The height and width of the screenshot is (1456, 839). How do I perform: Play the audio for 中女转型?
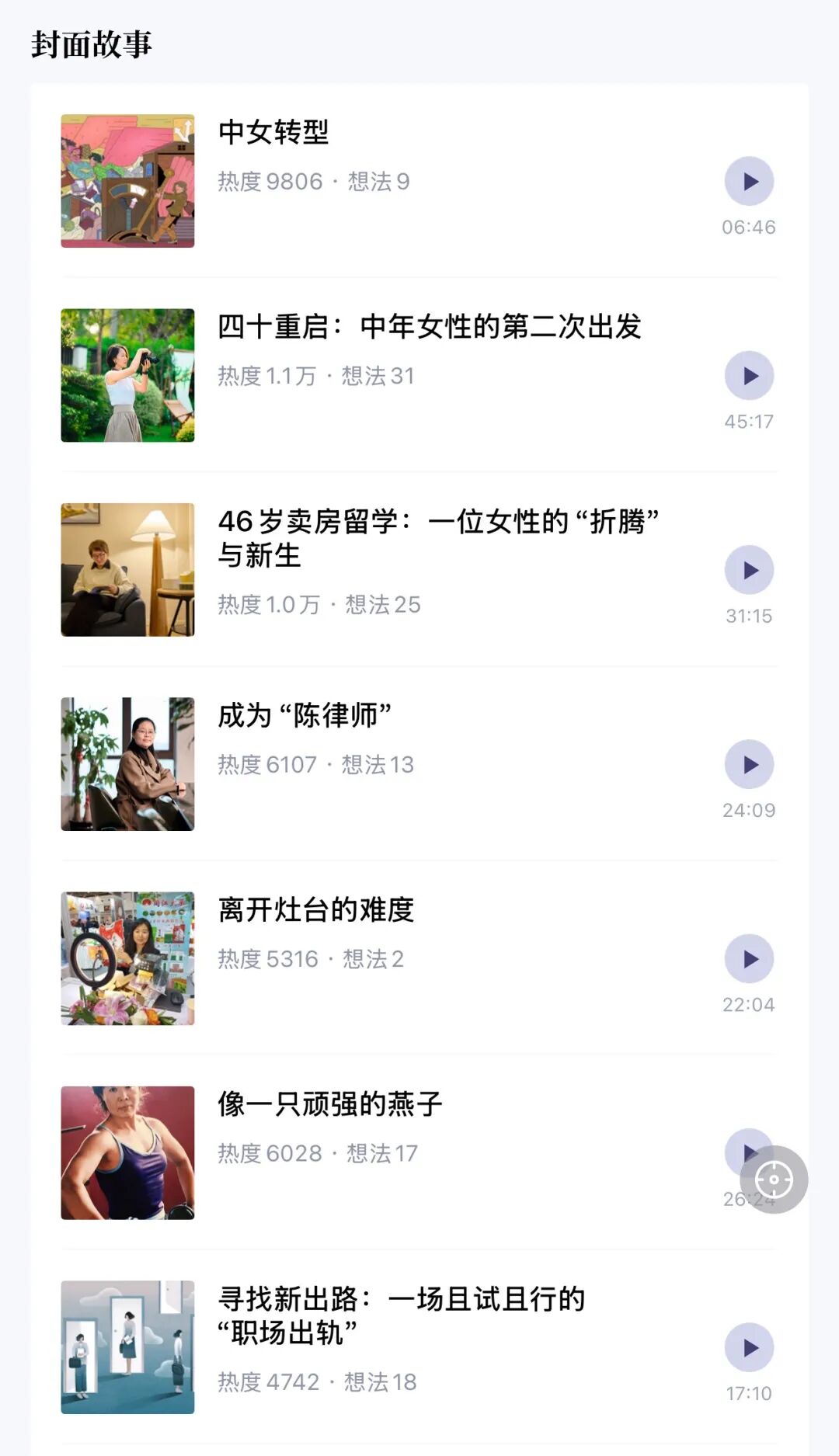coord(749,181)
